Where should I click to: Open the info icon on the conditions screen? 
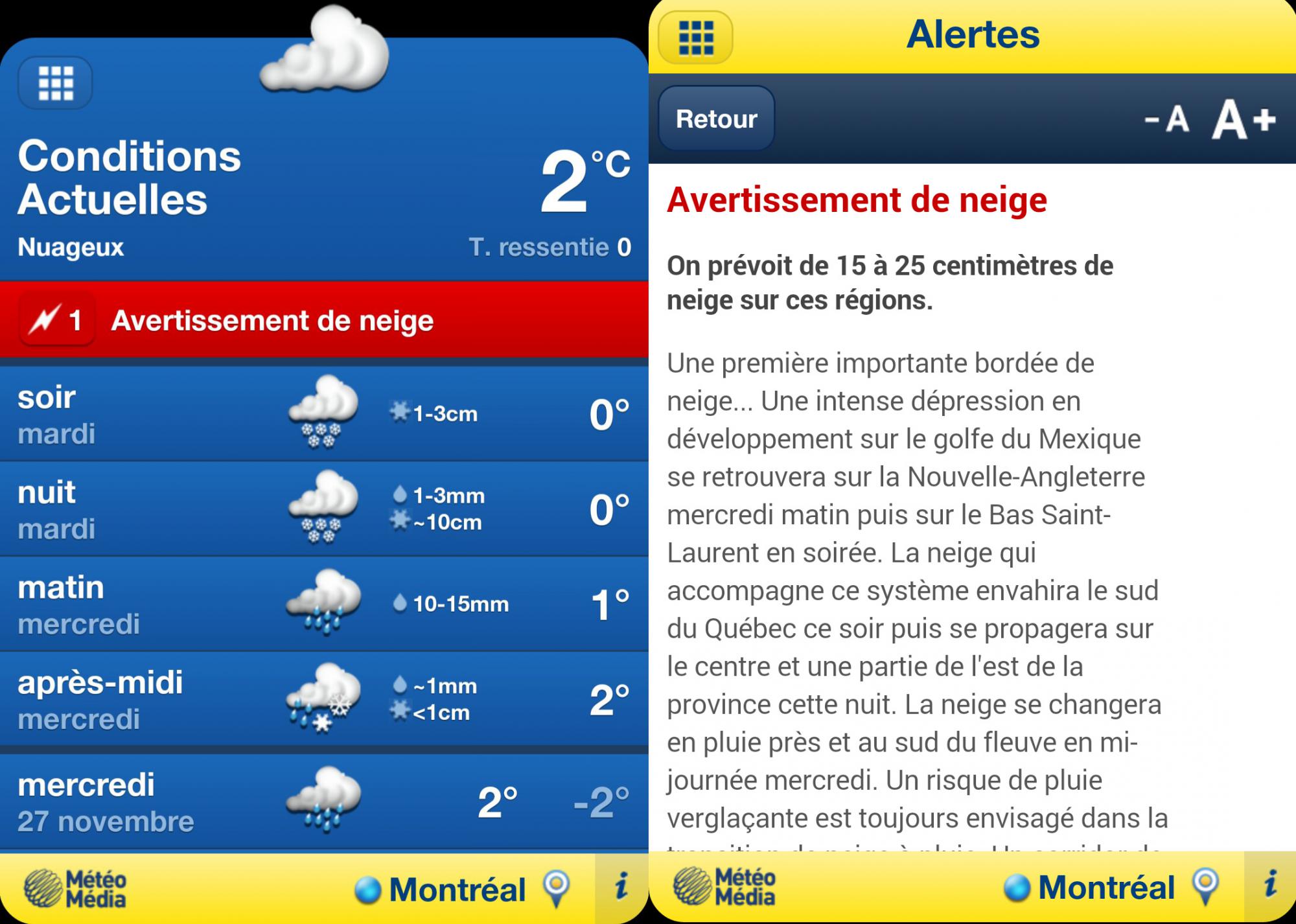(x=621, y=888)
